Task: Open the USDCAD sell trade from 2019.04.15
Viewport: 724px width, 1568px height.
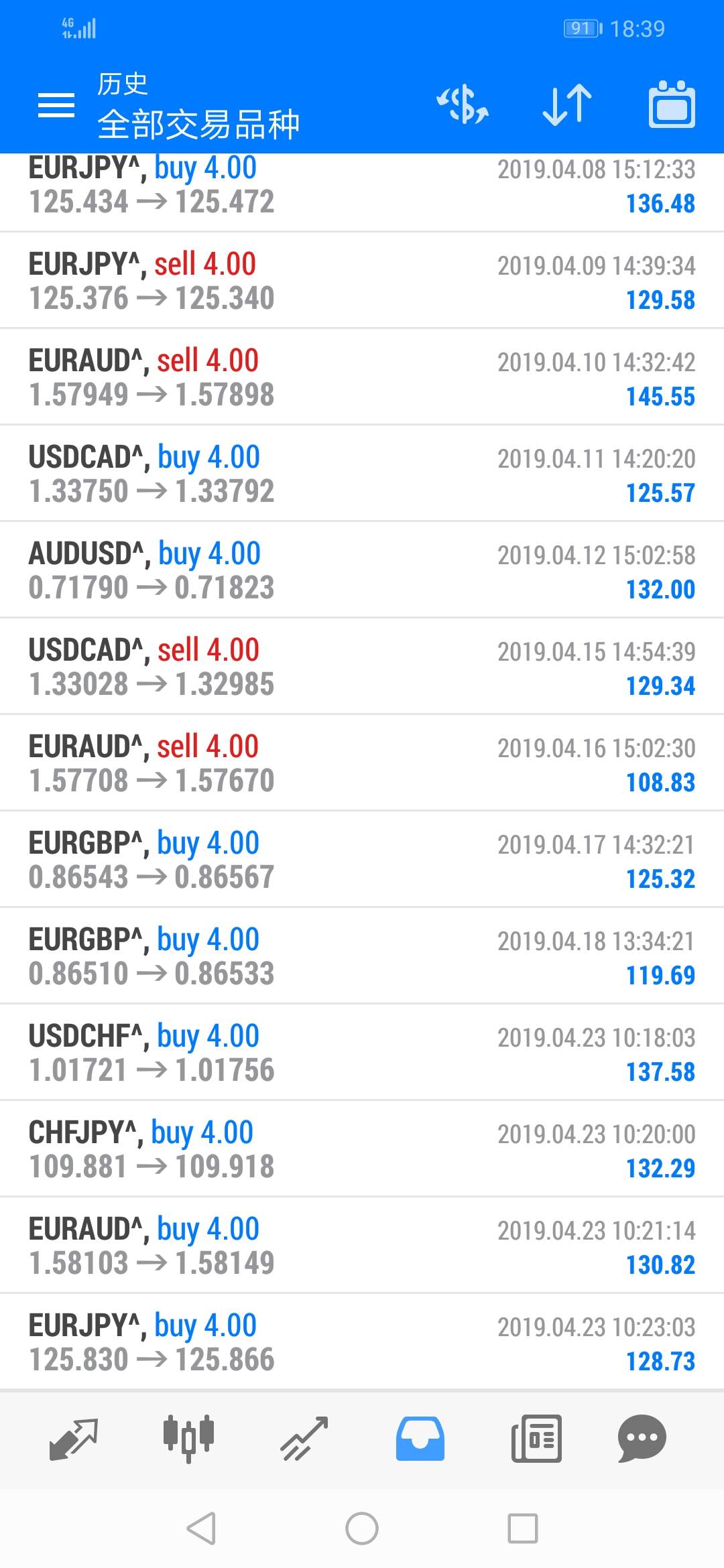Action: (362, 667)
